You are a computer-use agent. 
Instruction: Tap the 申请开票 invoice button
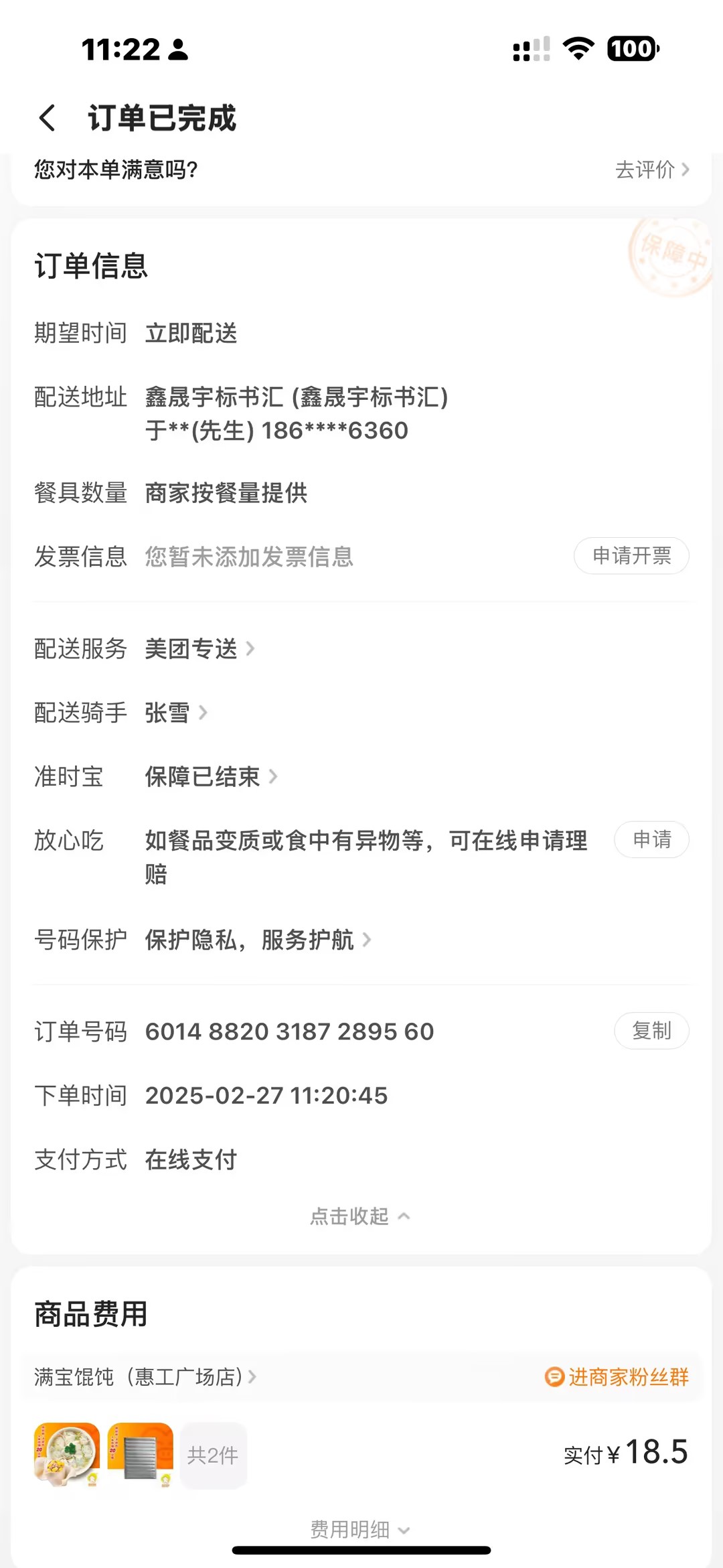click(631, 556)
